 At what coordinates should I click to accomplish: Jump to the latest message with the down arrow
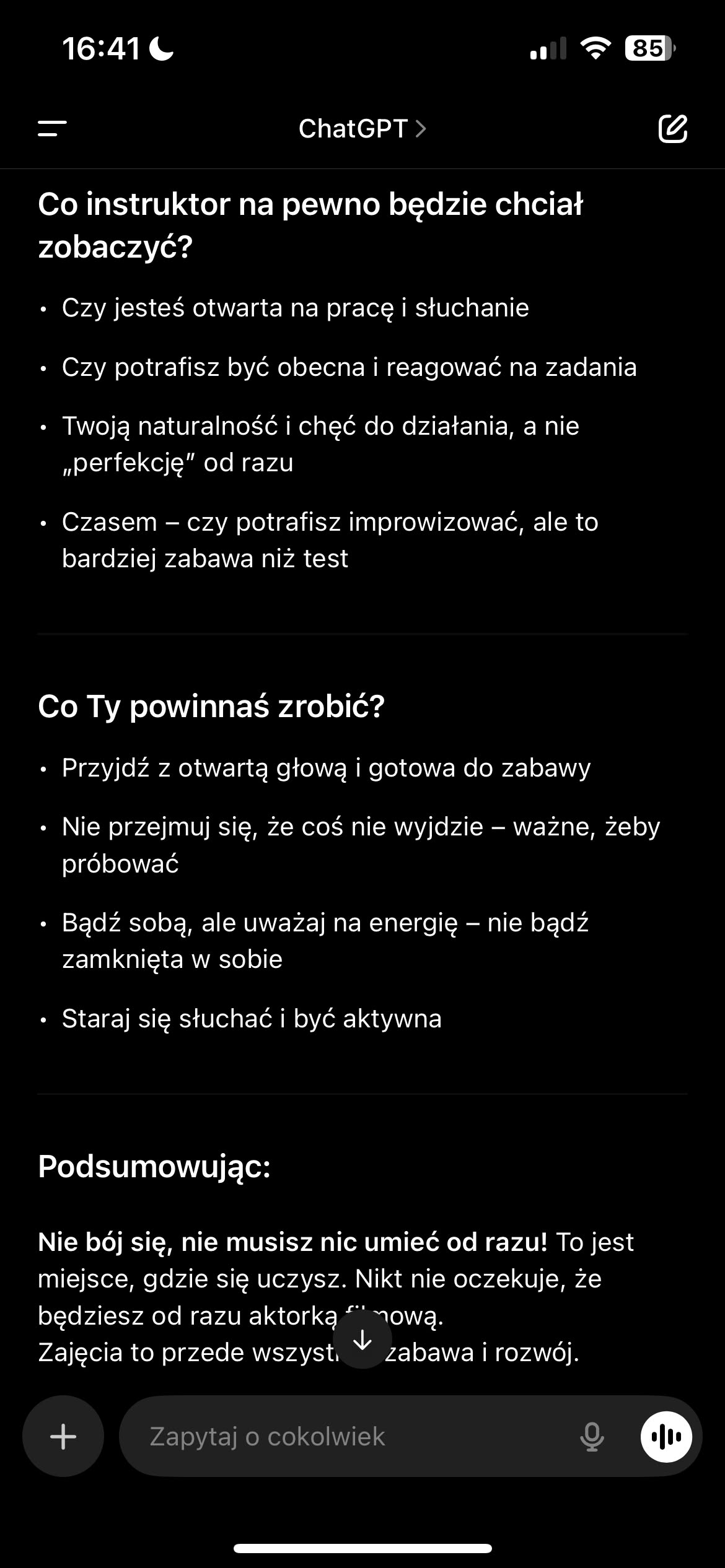click(362, 1341)
